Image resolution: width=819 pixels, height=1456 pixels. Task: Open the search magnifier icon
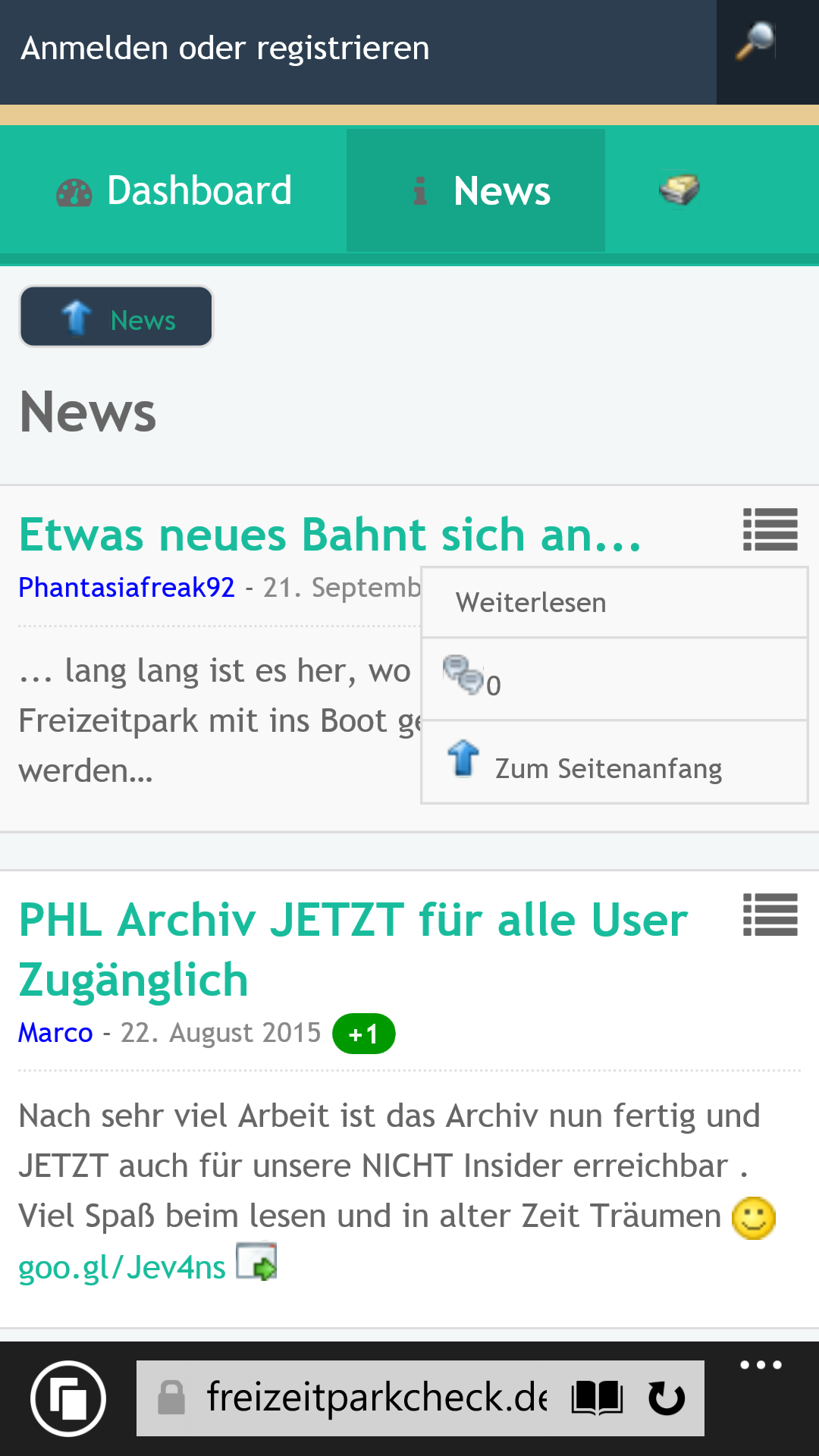coord(755,42)
